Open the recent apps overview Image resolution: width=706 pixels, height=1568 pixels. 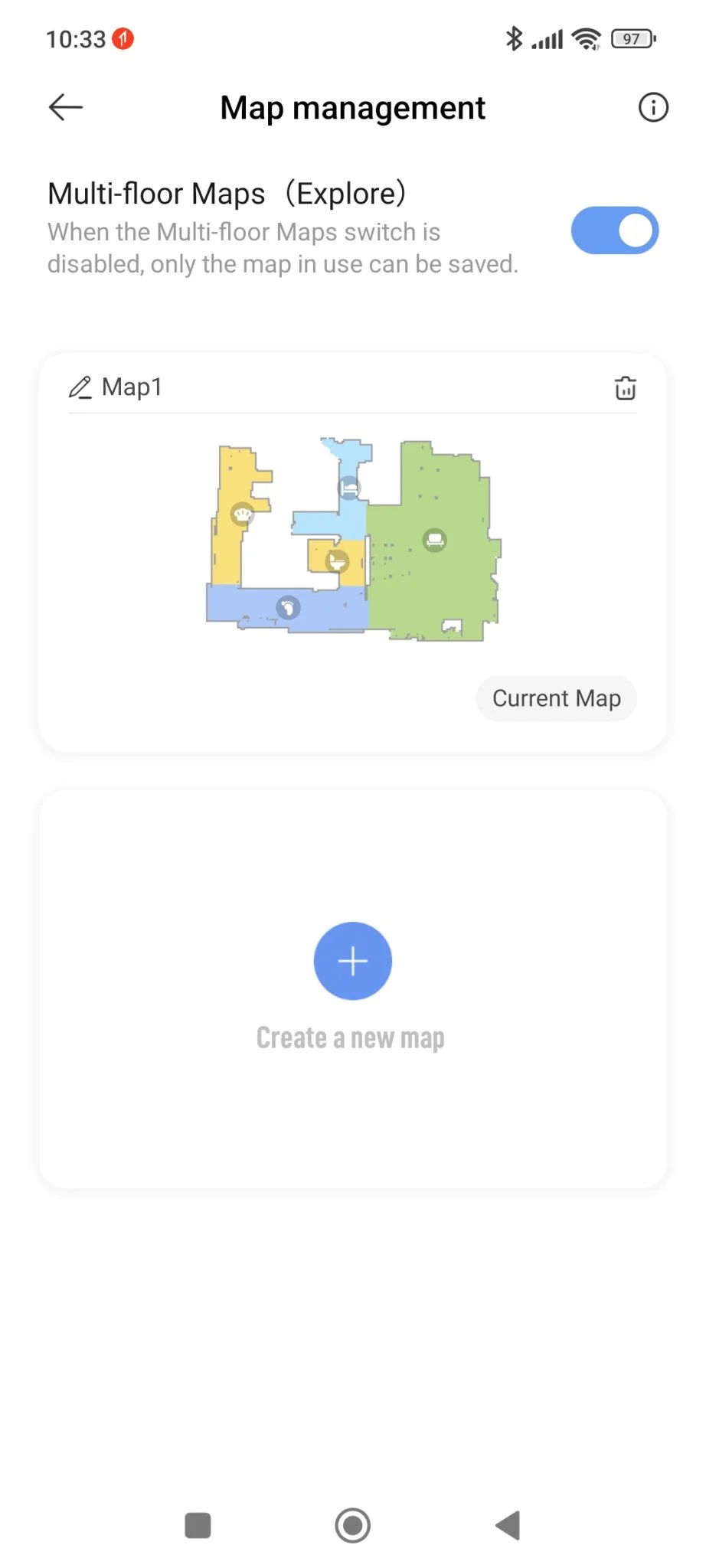coord(198,1525)
